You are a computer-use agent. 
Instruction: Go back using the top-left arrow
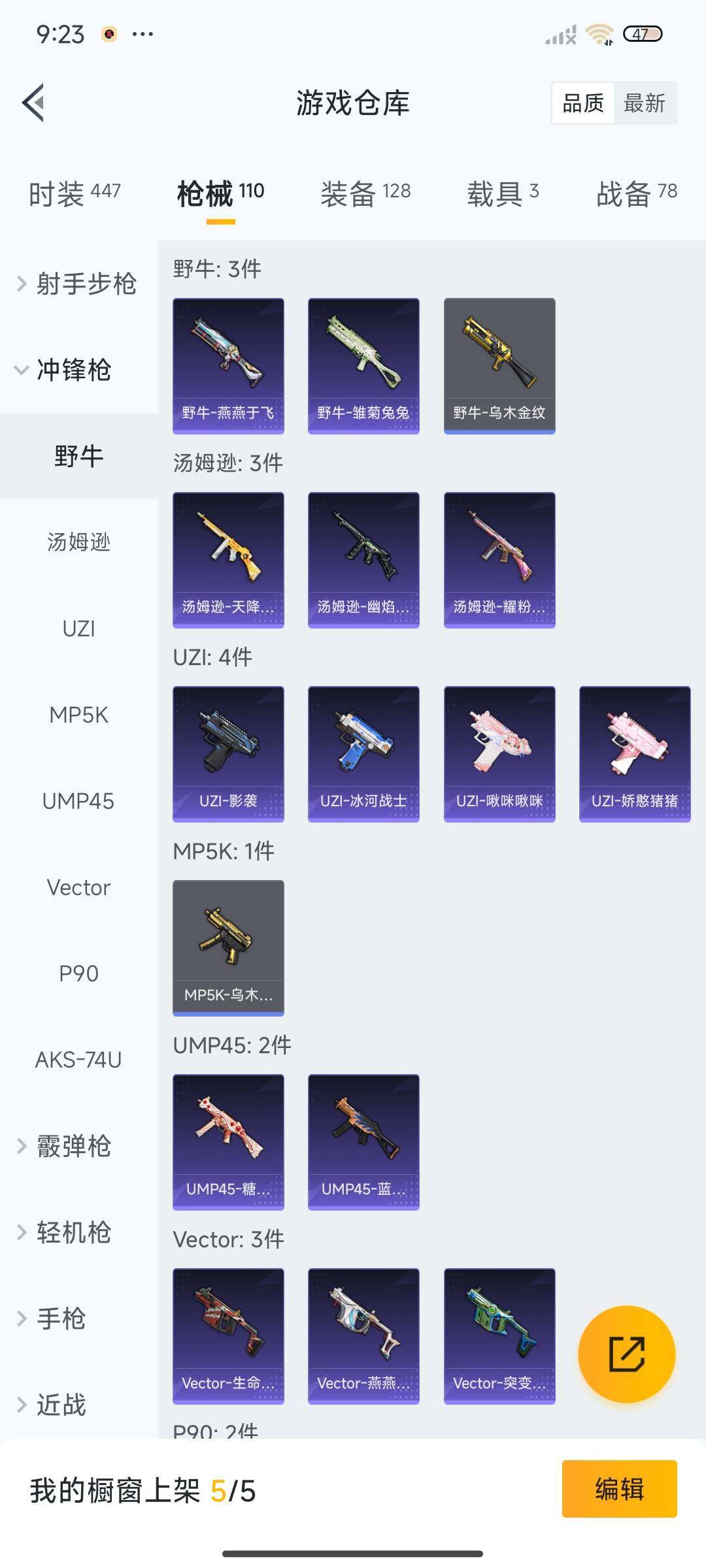point(34,103)
